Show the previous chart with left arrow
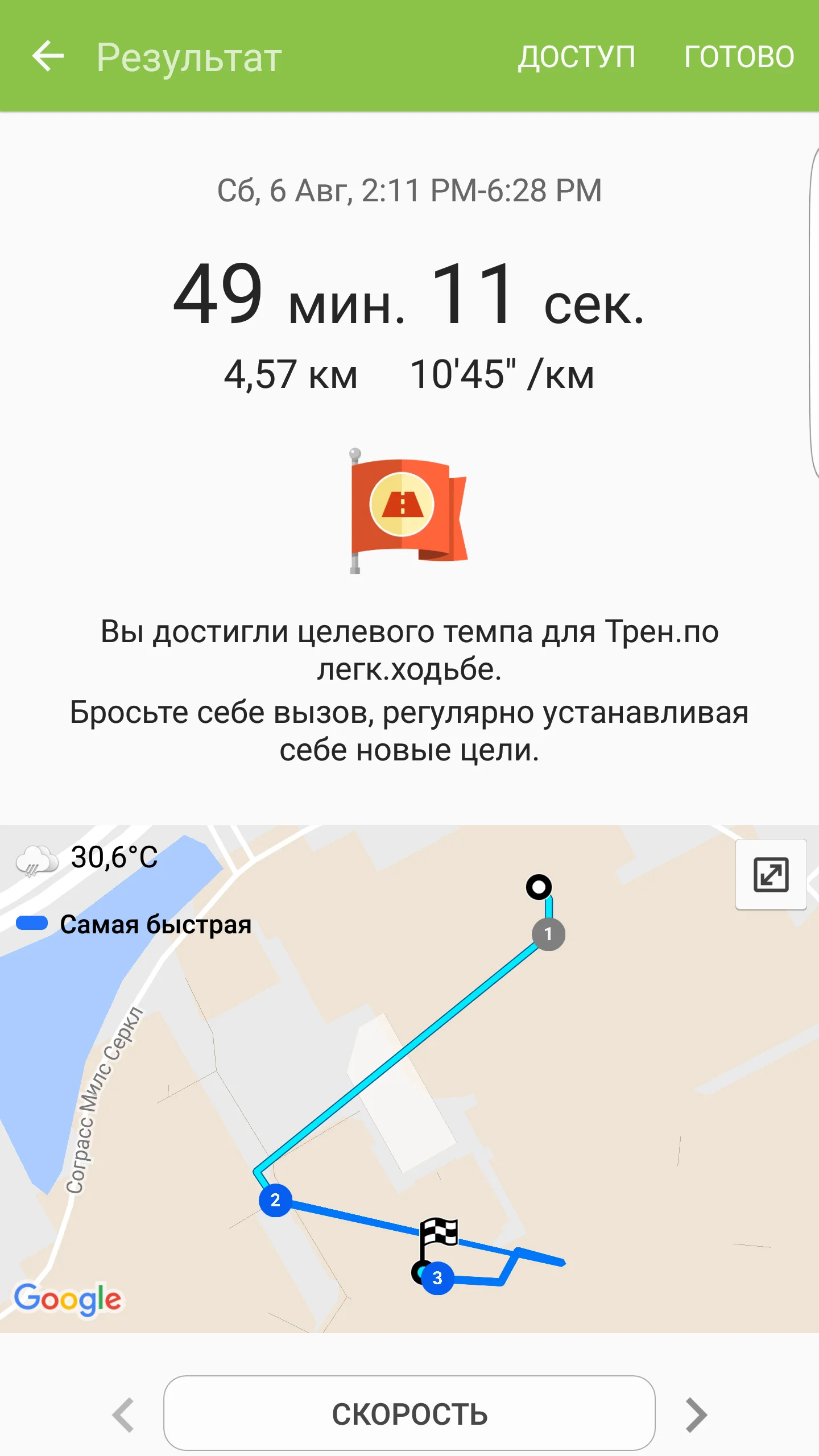Screen dimensions: 819x1456 123,1414
